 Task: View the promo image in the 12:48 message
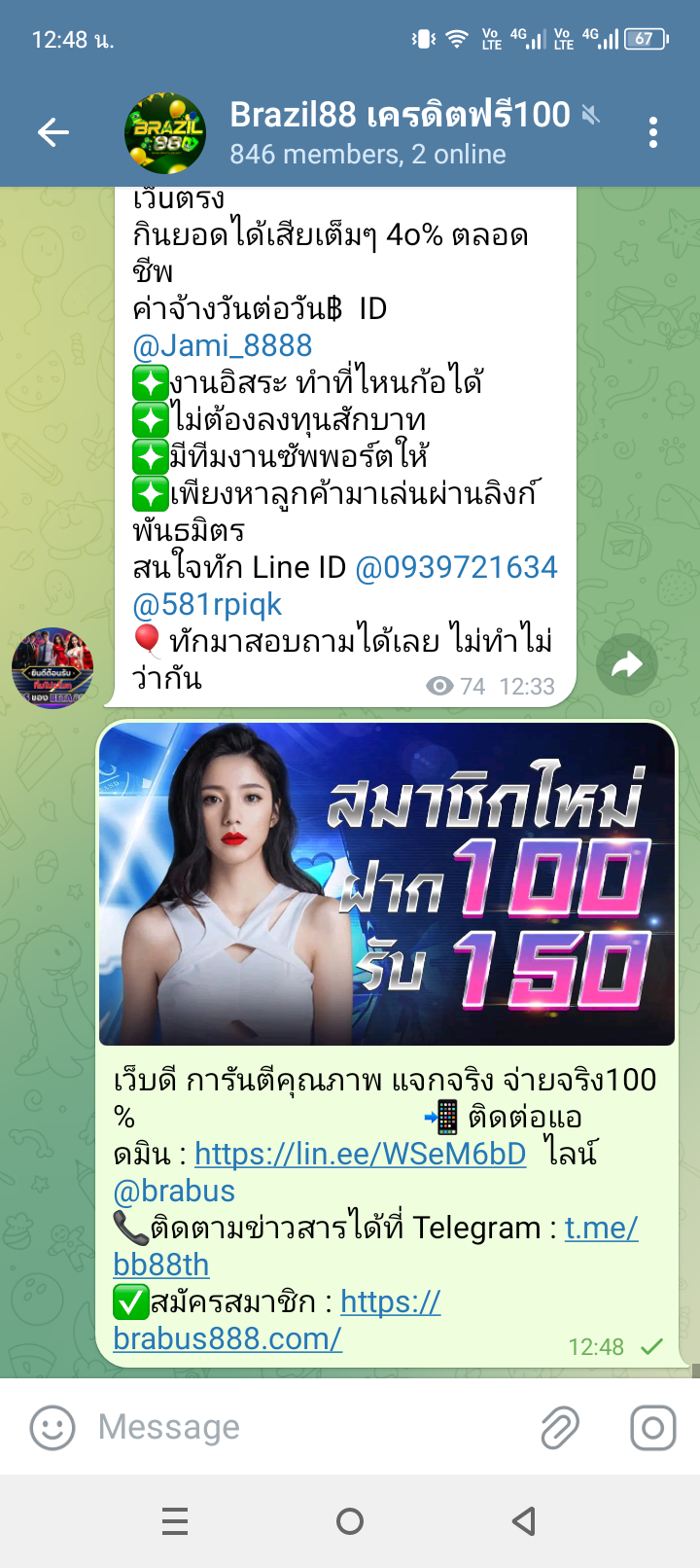(387, 883)
